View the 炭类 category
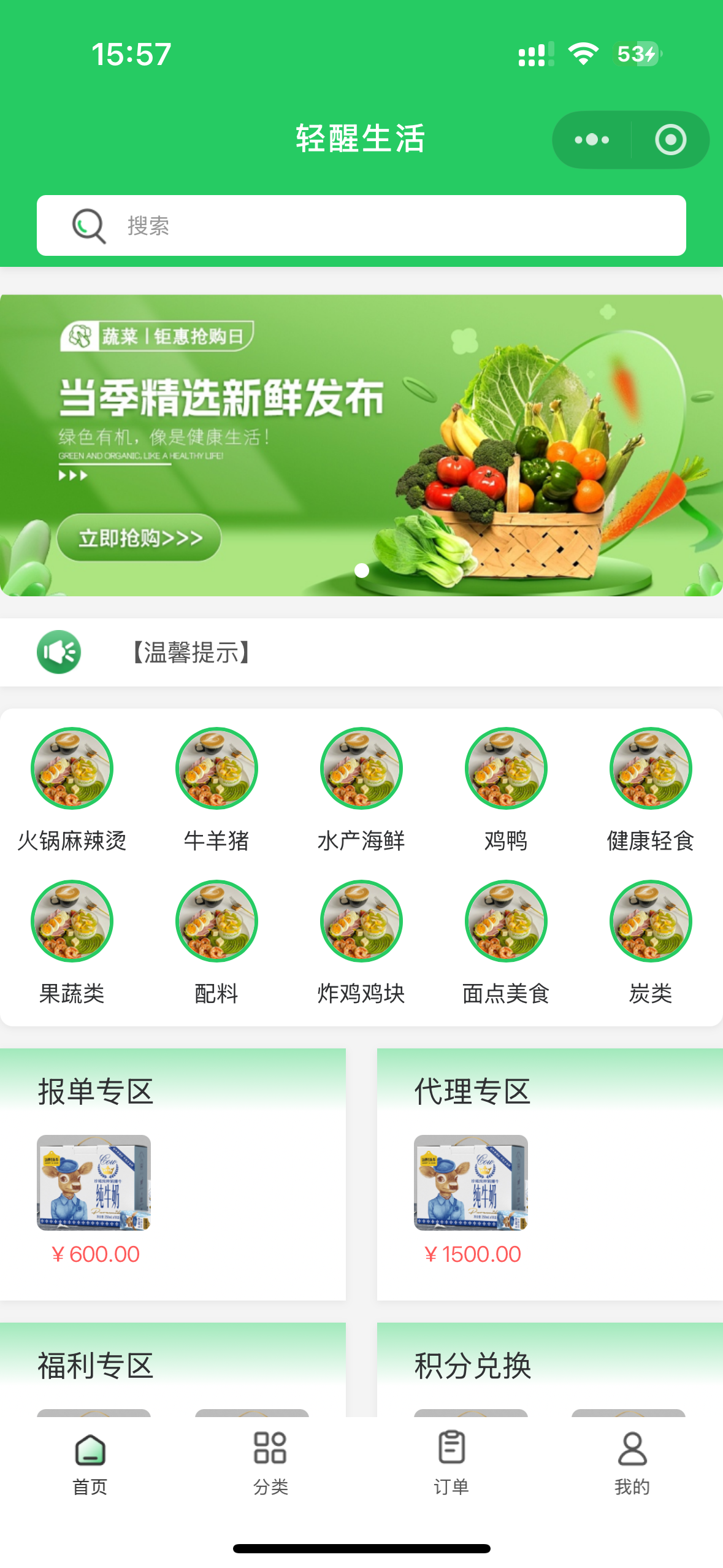 click(651, 942)
